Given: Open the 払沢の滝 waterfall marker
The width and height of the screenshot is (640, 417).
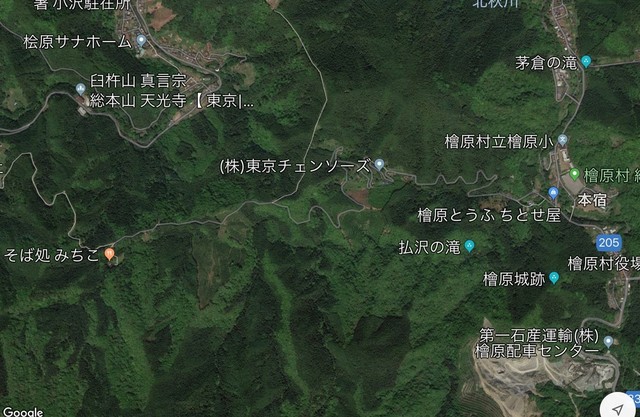Looking at the screenshot, I should 470,246.
